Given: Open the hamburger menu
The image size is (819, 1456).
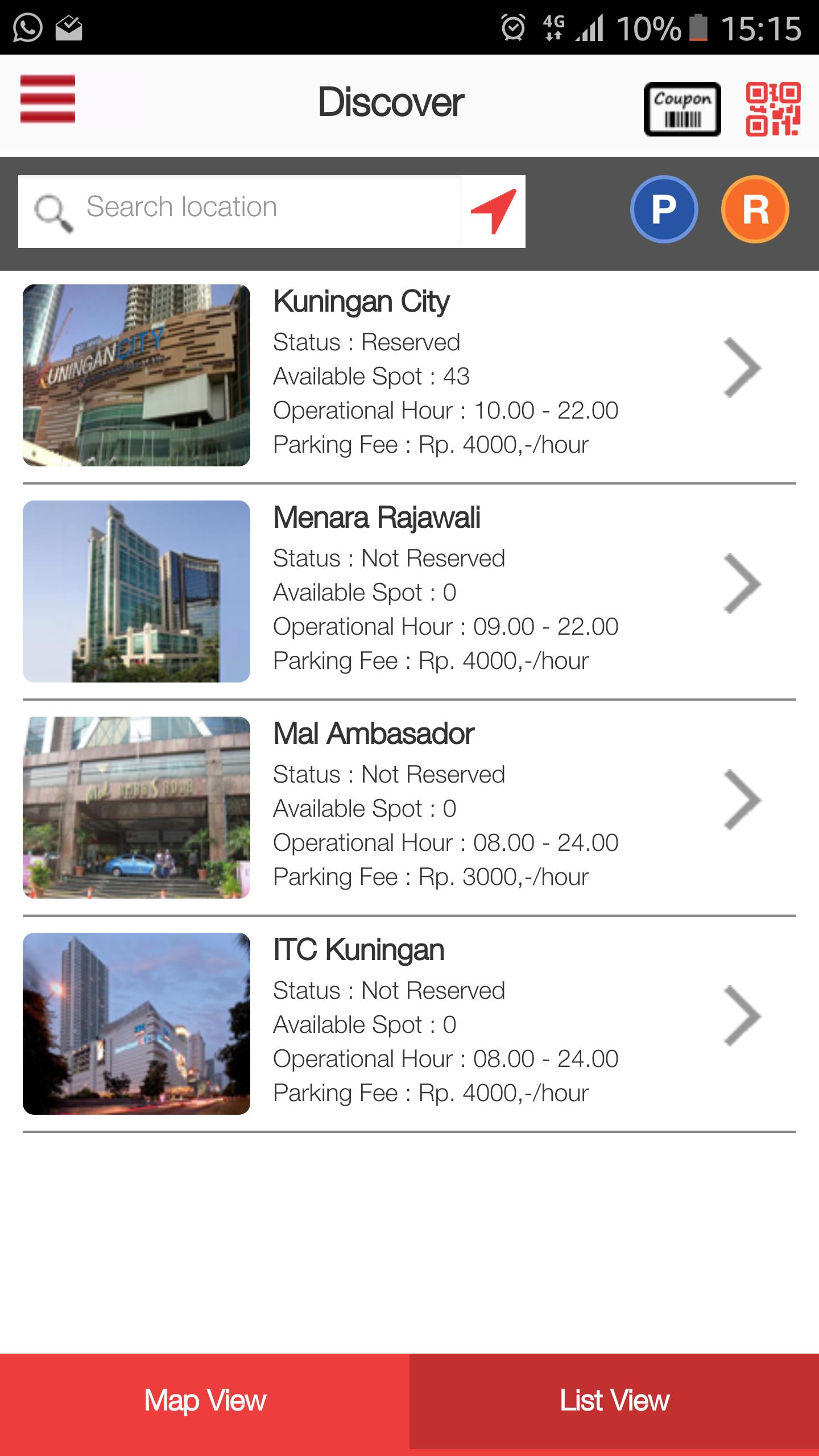Looking at the screenshot, I should pos(48,99).
